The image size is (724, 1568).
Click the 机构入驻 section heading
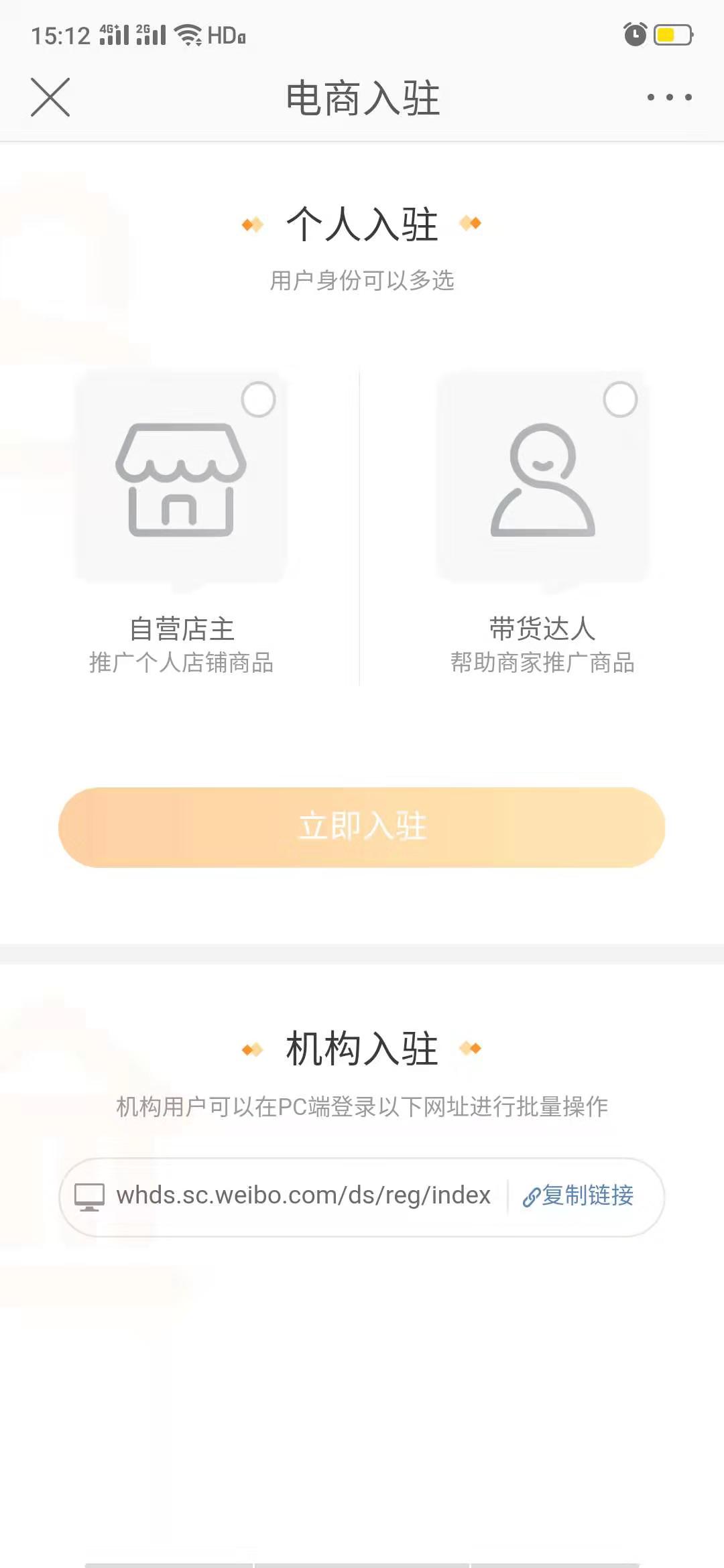click(362, 1050)
